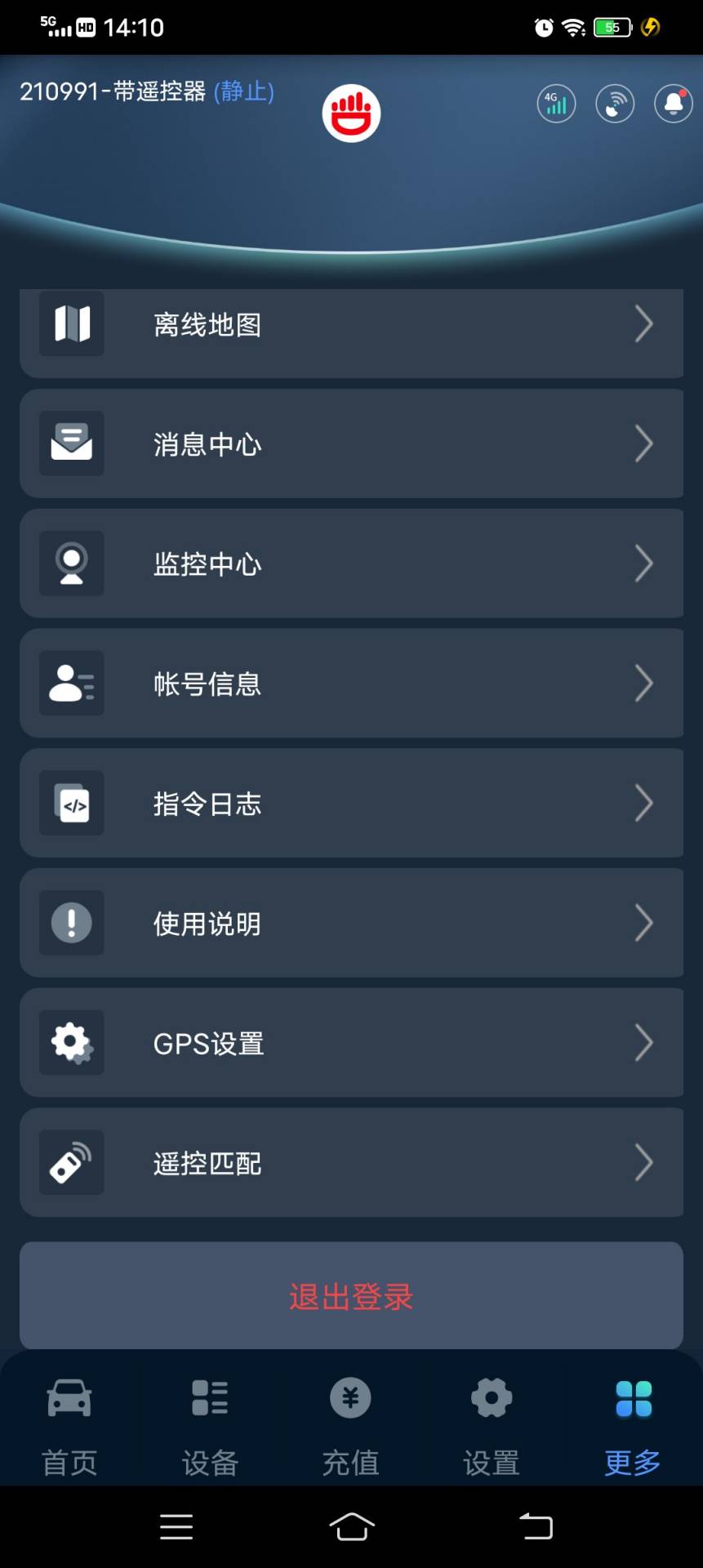Image resolution: width=703 pixels, height=1568 pixels.
Task: Open the notification bell at top right
Action: (x=672, y=104)
